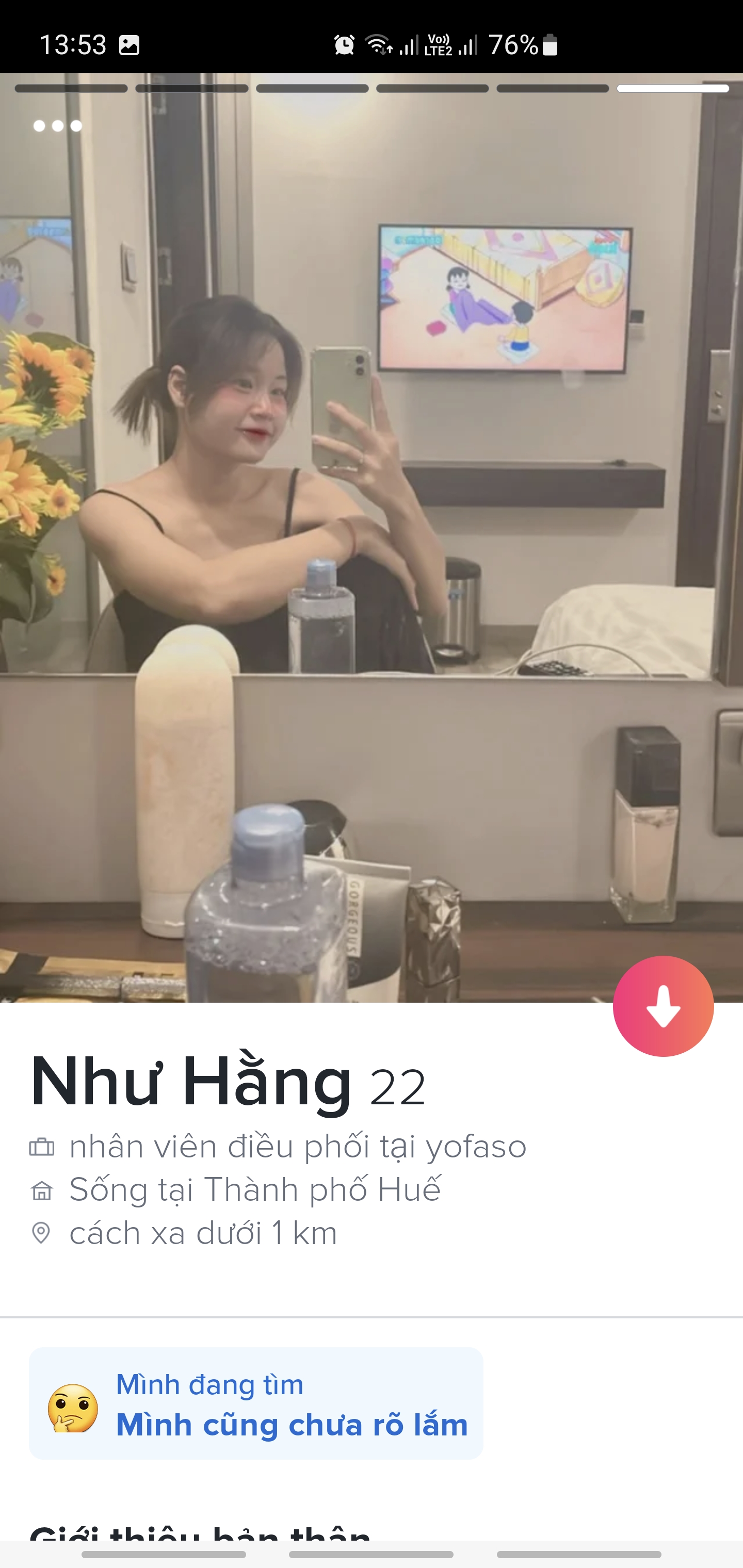743x1568 pixels.
Task: Tap the "Mình đang tìm" relationship goal chip
Action: (x=256, y=1403)
